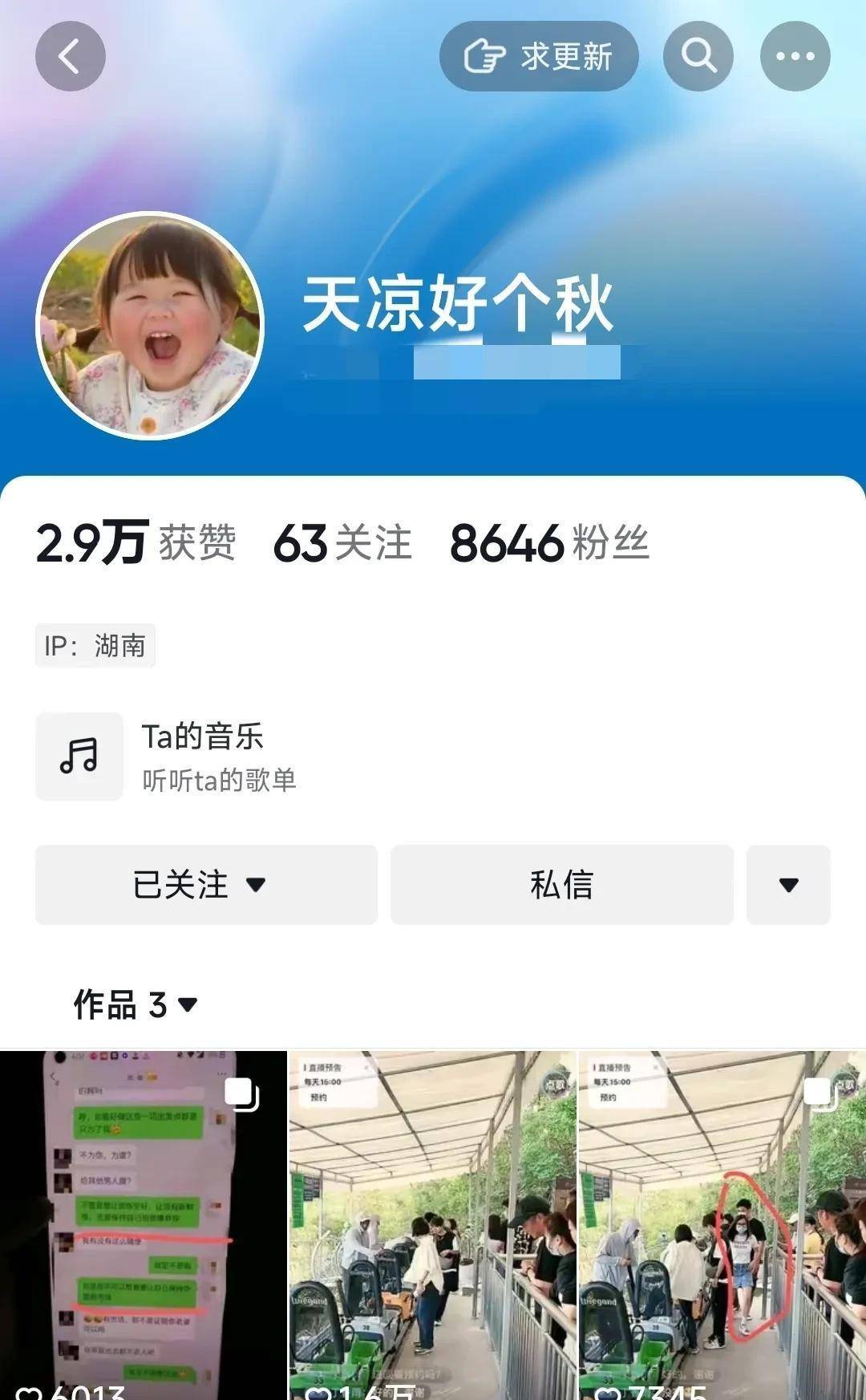This screenshot has width=866, height=1400.
Task: Open search on this profile
Action: [698, 56]
